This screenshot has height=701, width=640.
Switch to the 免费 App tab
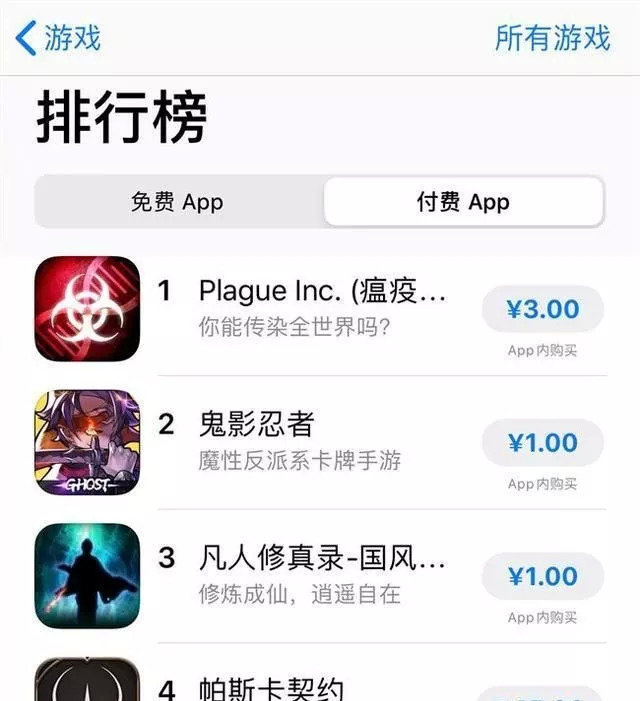pos(177,202)
